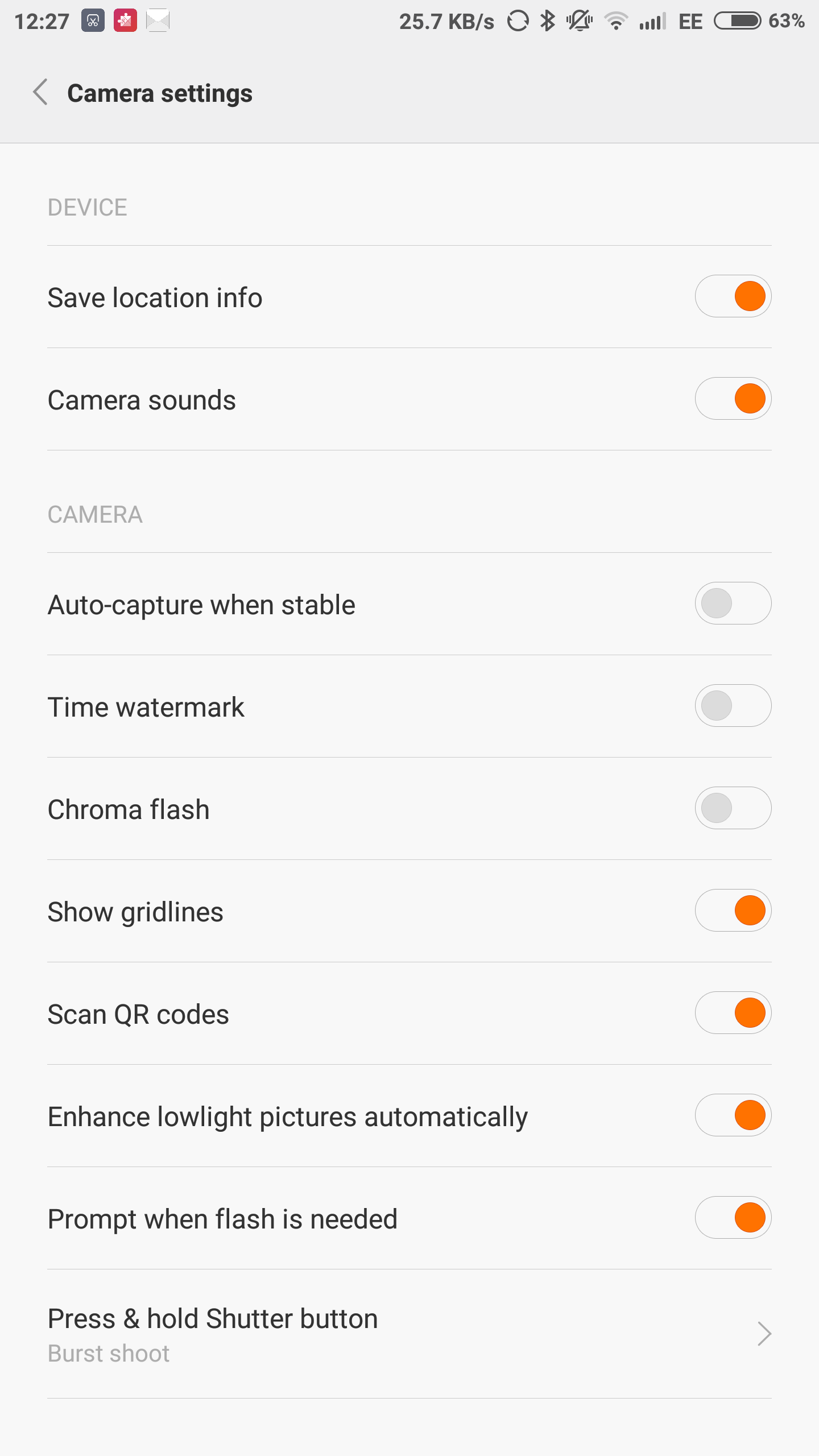
Task: Disable Scan QR codes
Action: tap(733, 1013)
